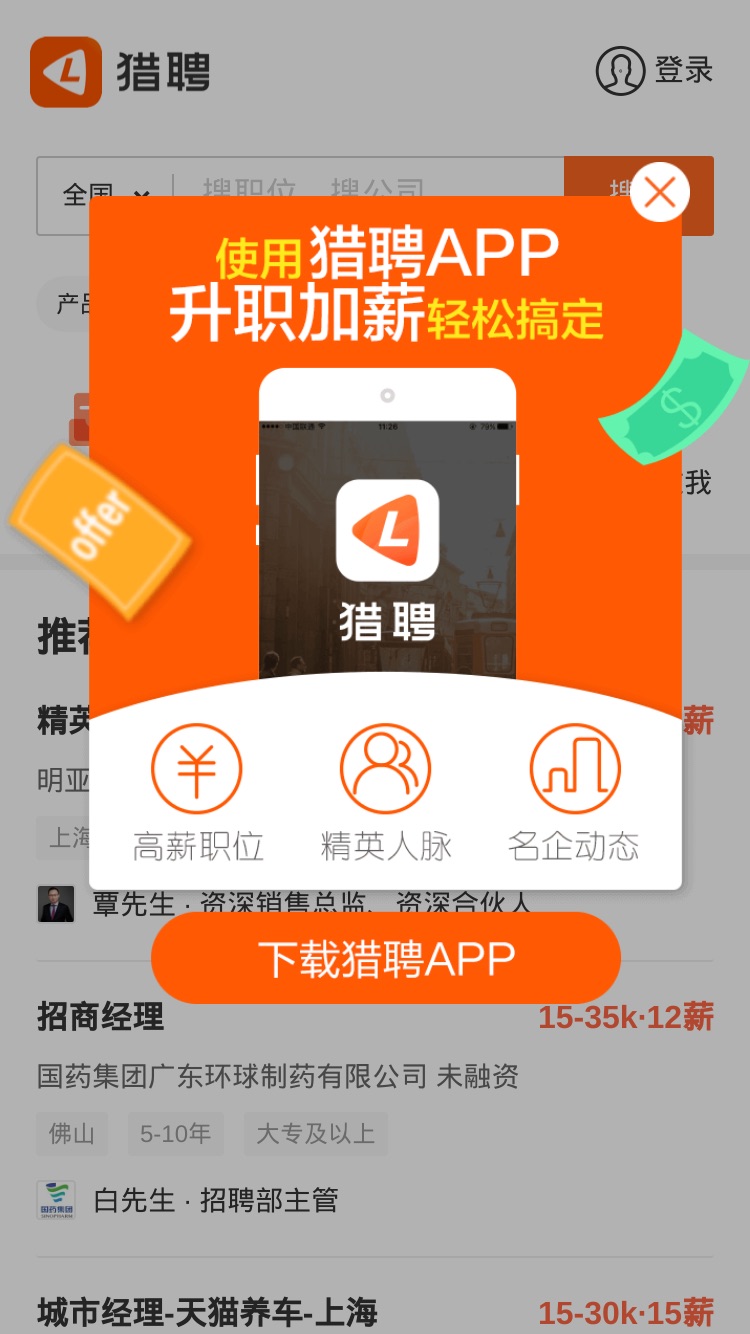
Task: Tap the 下载猎聘APP button
Action: point(386,958)
